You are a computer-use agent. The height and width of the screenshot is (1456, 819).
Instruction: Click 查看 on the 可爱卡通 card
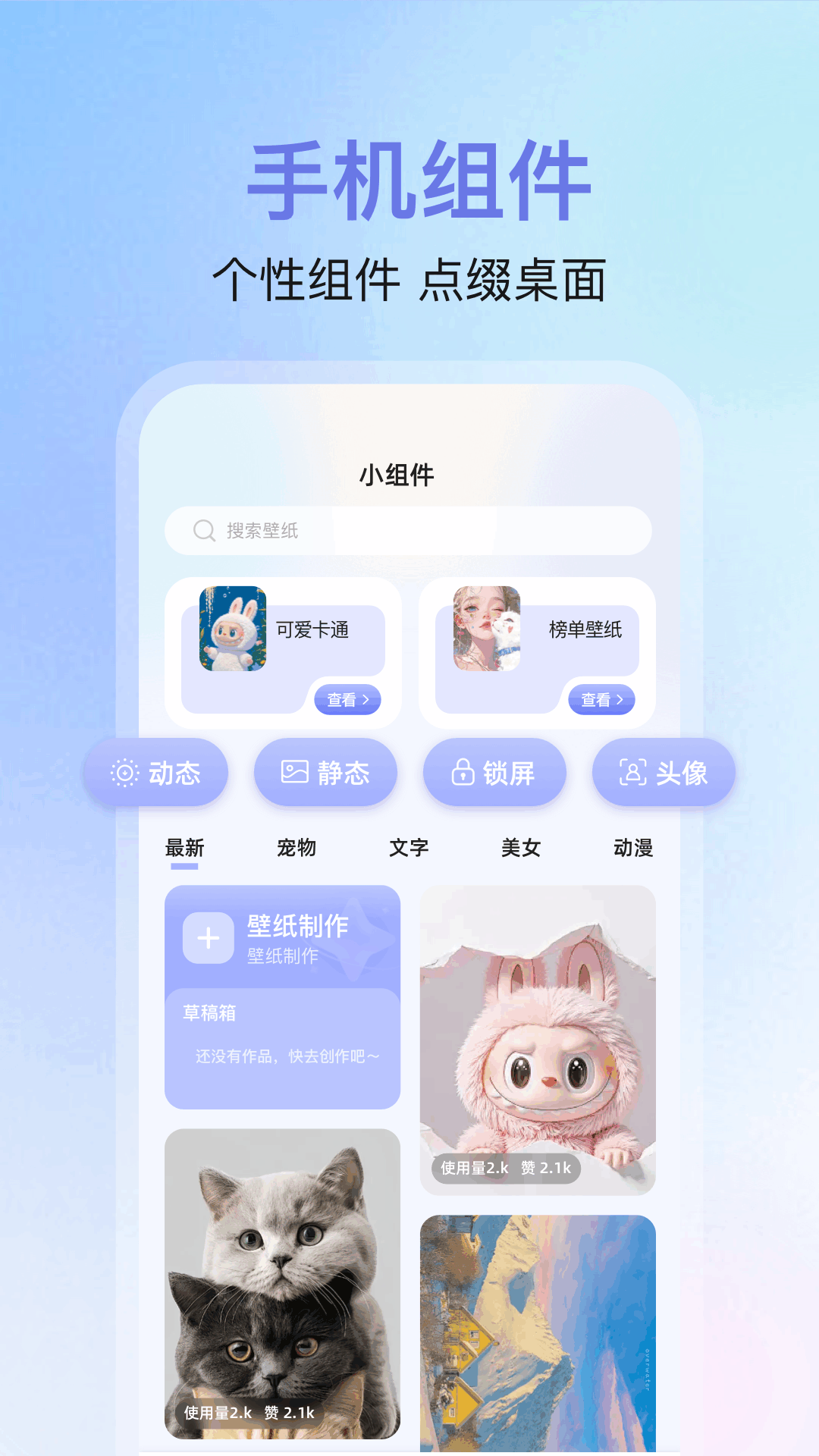(x=348, y=700)
